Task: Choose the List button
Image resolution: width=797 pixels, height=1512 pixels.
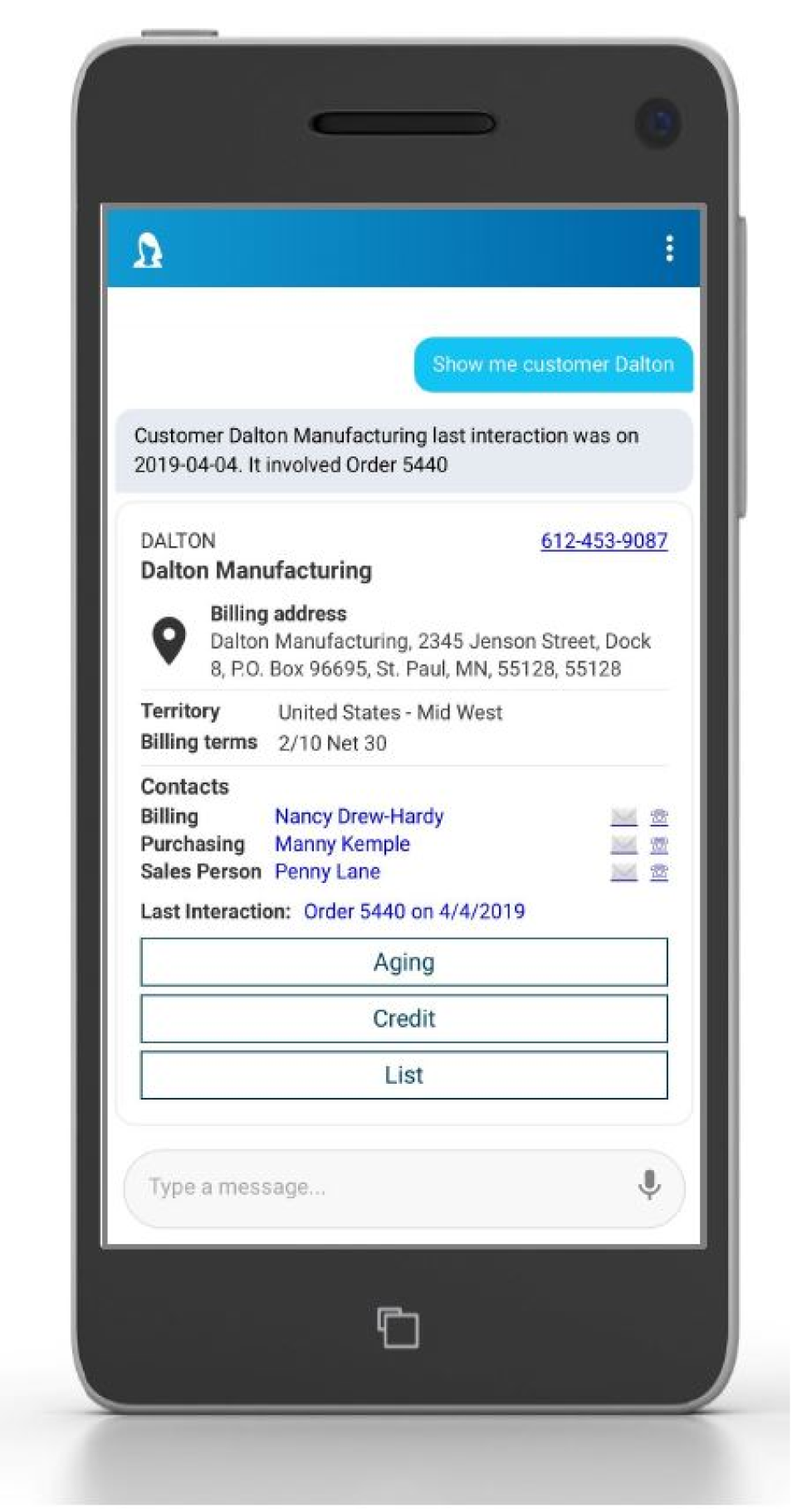Action: pos(403,1075)
